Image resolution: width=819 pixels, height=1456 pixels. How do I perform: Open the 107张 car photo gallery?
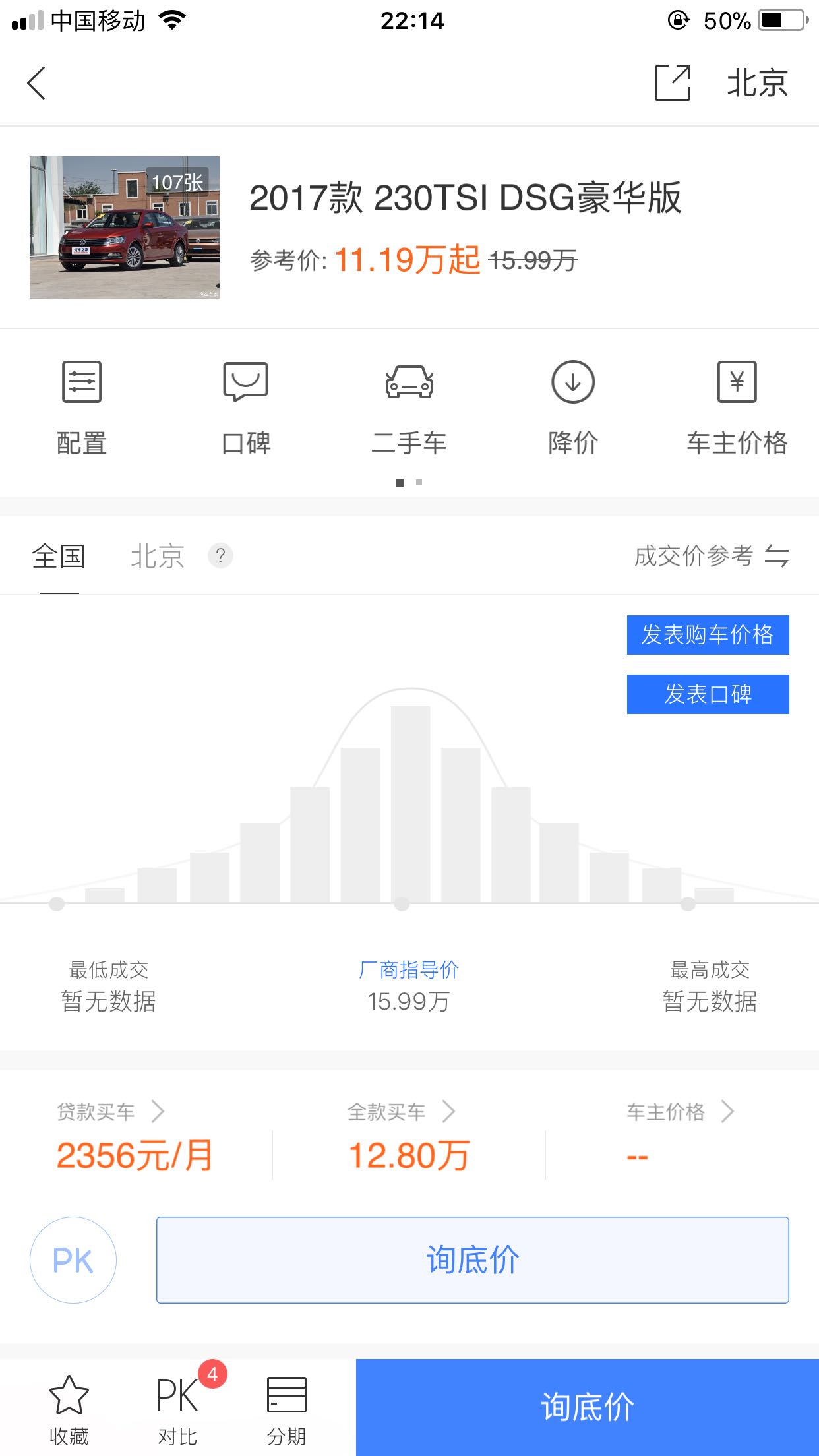(125, 228)
